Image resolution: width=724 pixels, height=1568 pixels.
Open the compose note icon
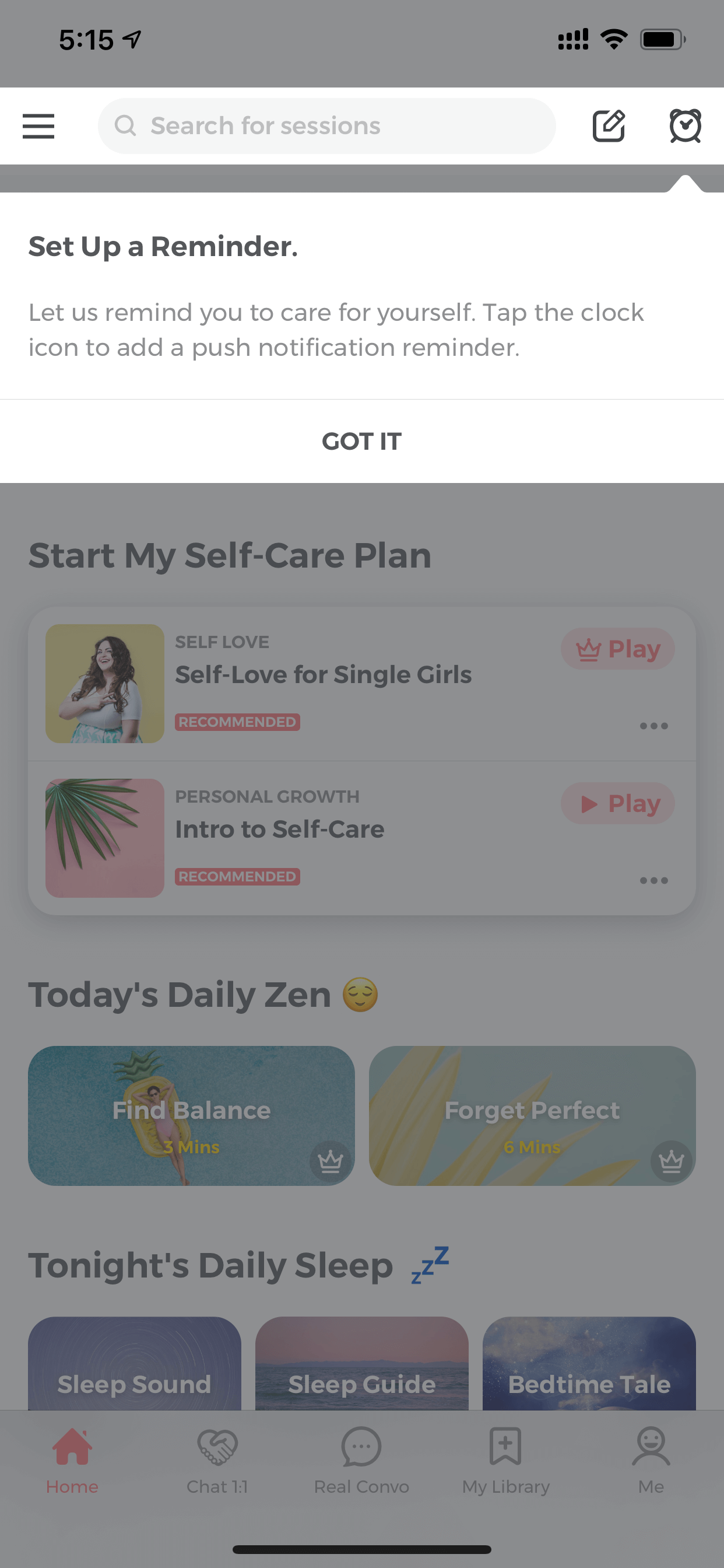tap(609, 126)
